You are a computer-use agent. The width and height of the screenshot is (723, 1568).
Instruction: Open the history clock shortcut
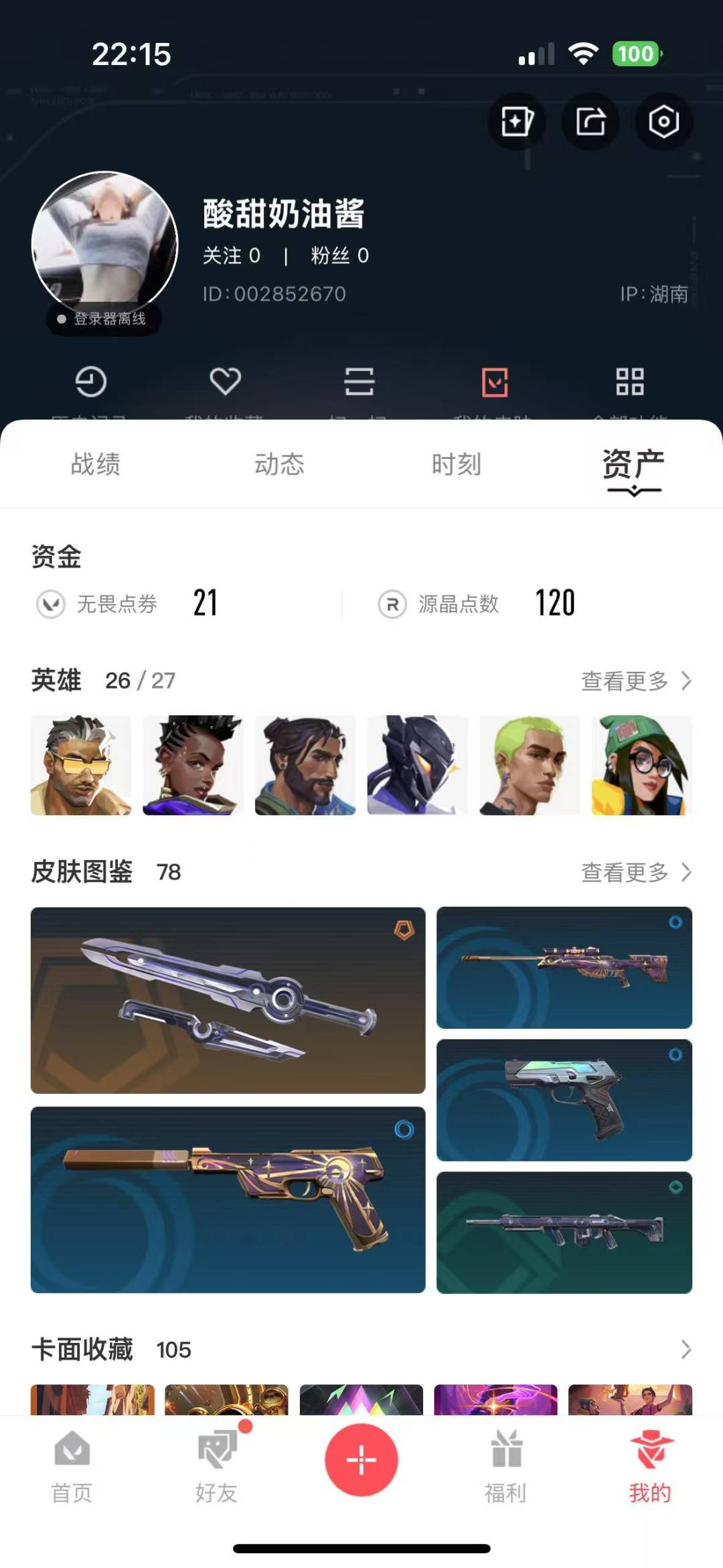(x=91, y=382)
